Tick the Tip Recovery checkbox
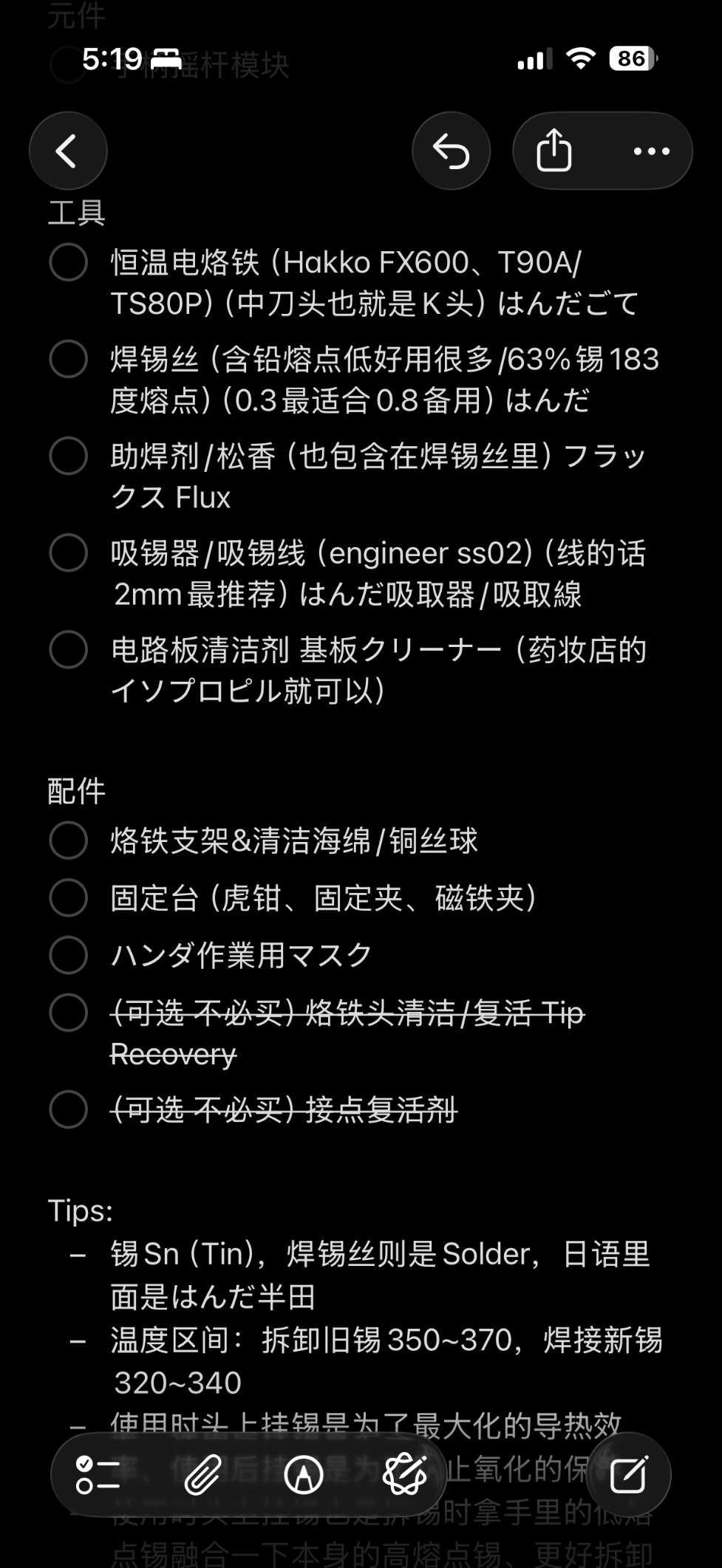The width and height of the screenshot is (722, 1568). [x=69, y=1013]
